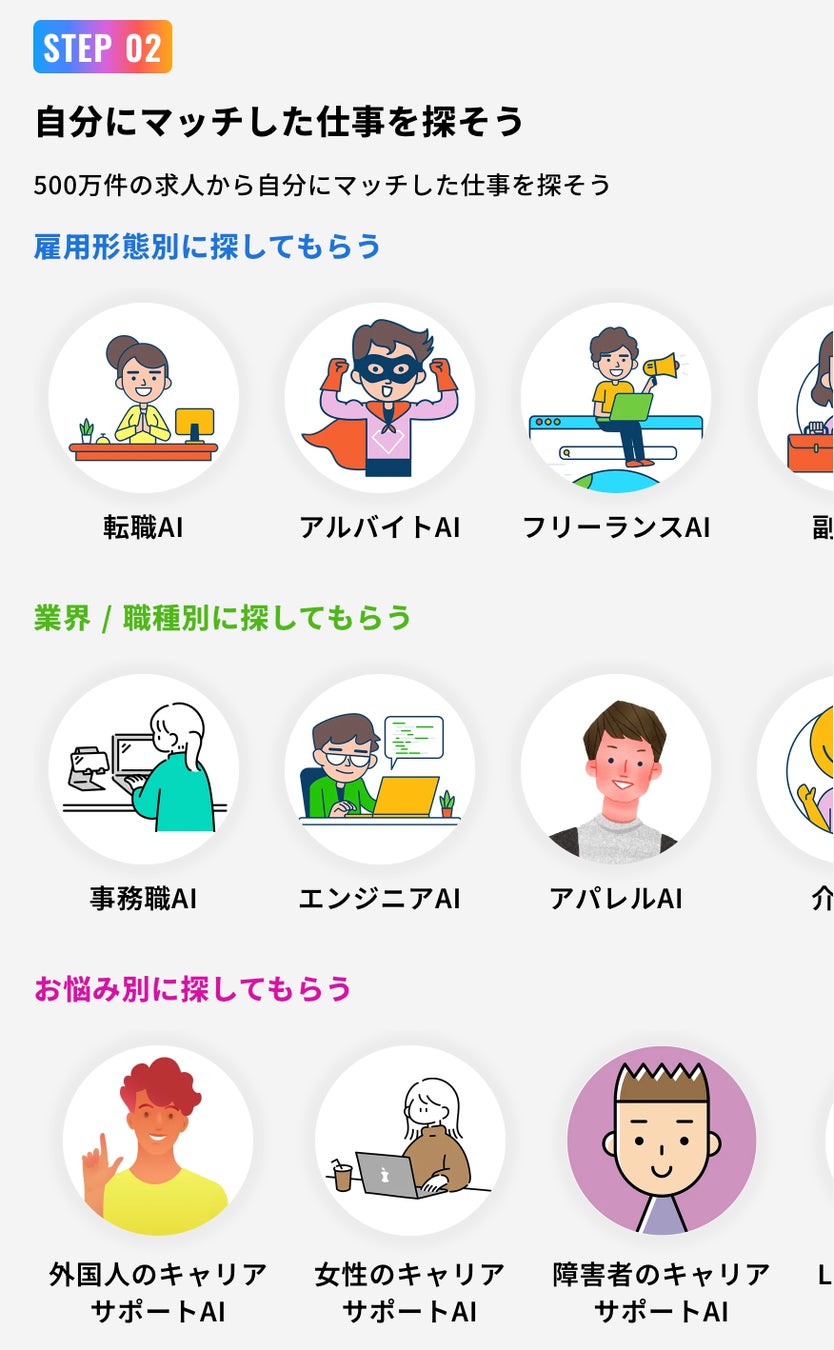Select the アルバイトAI option
The image size is (834, 1350).
(x=379, y=398)
